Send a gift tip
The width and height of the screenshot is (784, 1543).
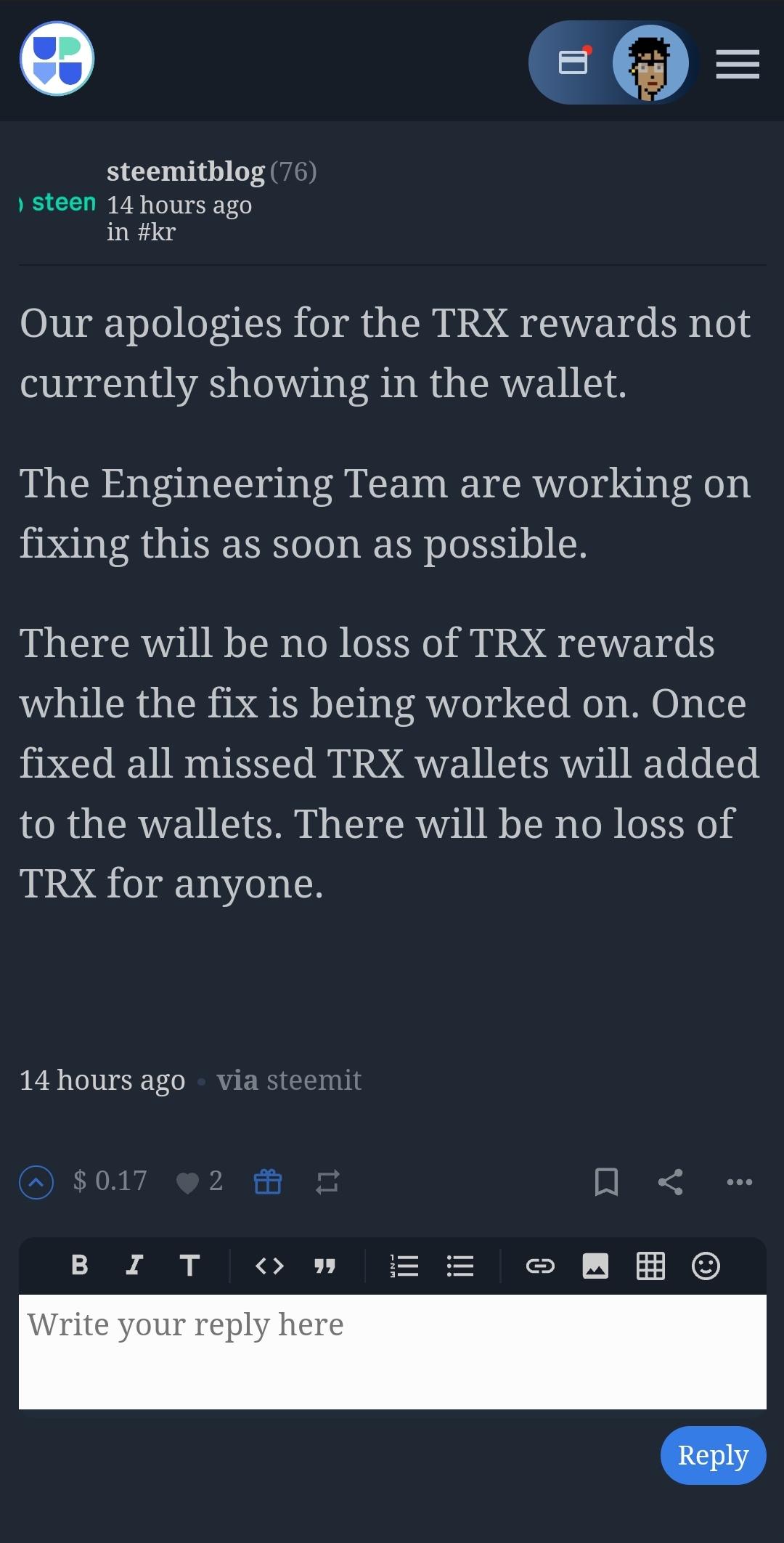268,1181
